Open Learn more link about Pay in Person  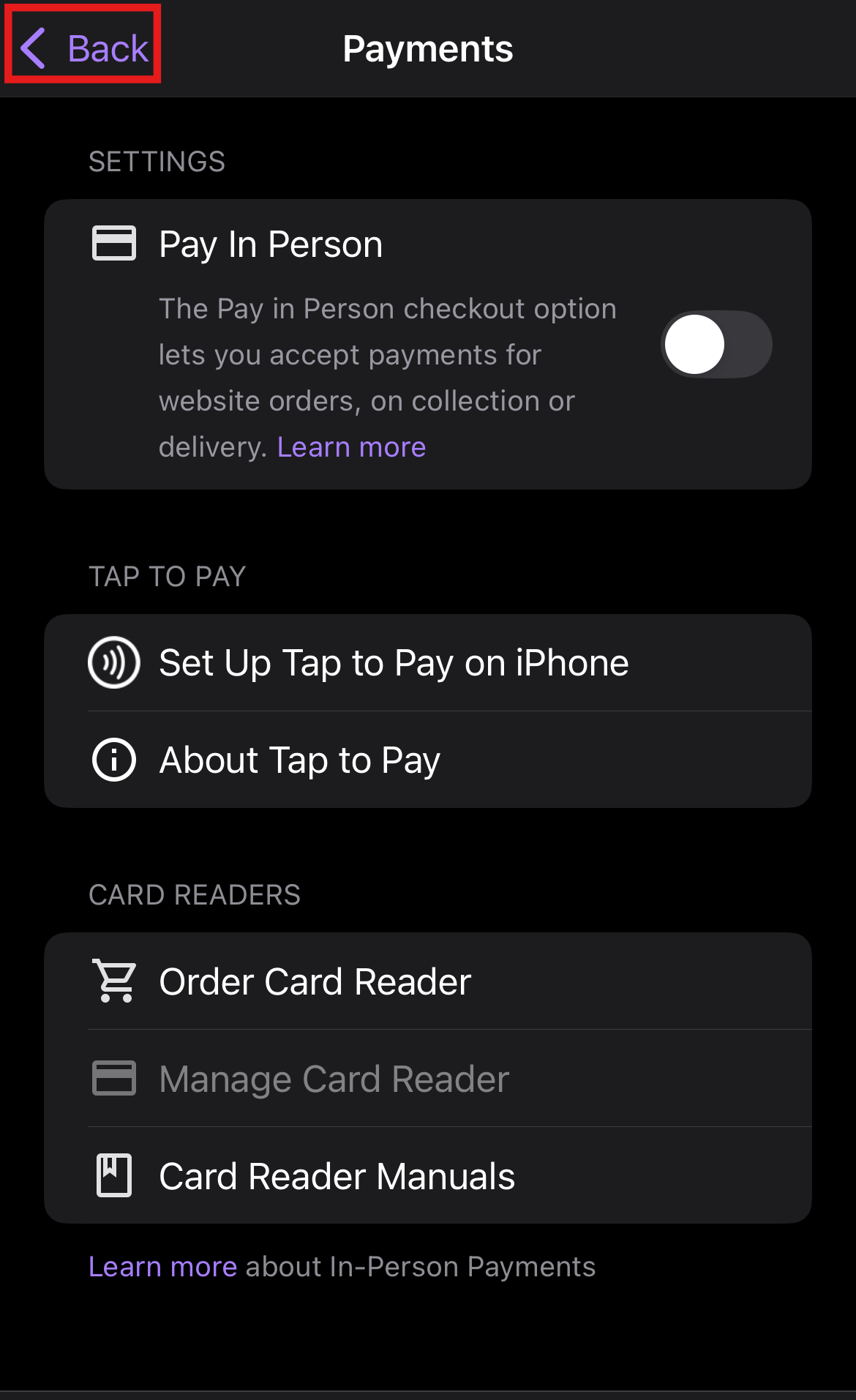click(351, 447)
